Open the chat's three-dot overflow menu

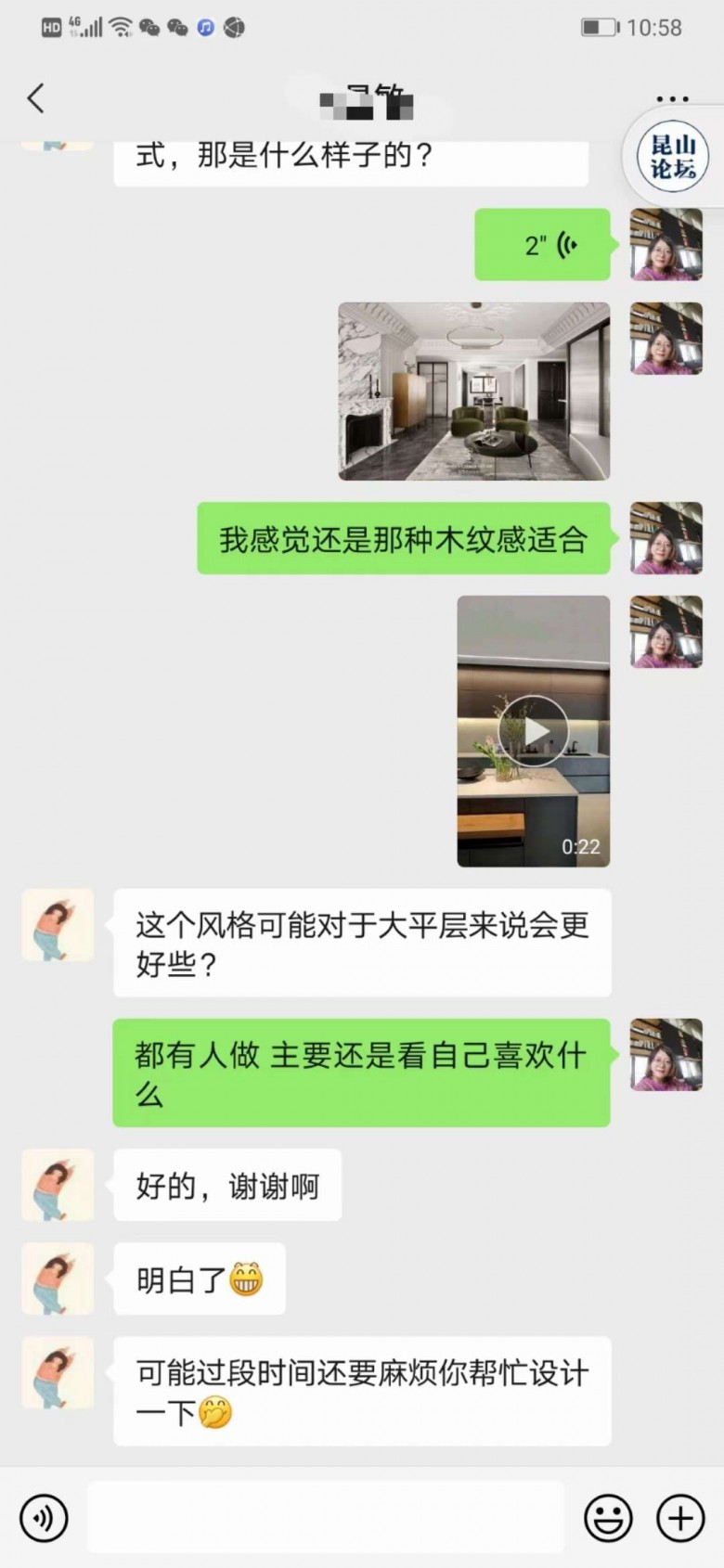point(671,98)
